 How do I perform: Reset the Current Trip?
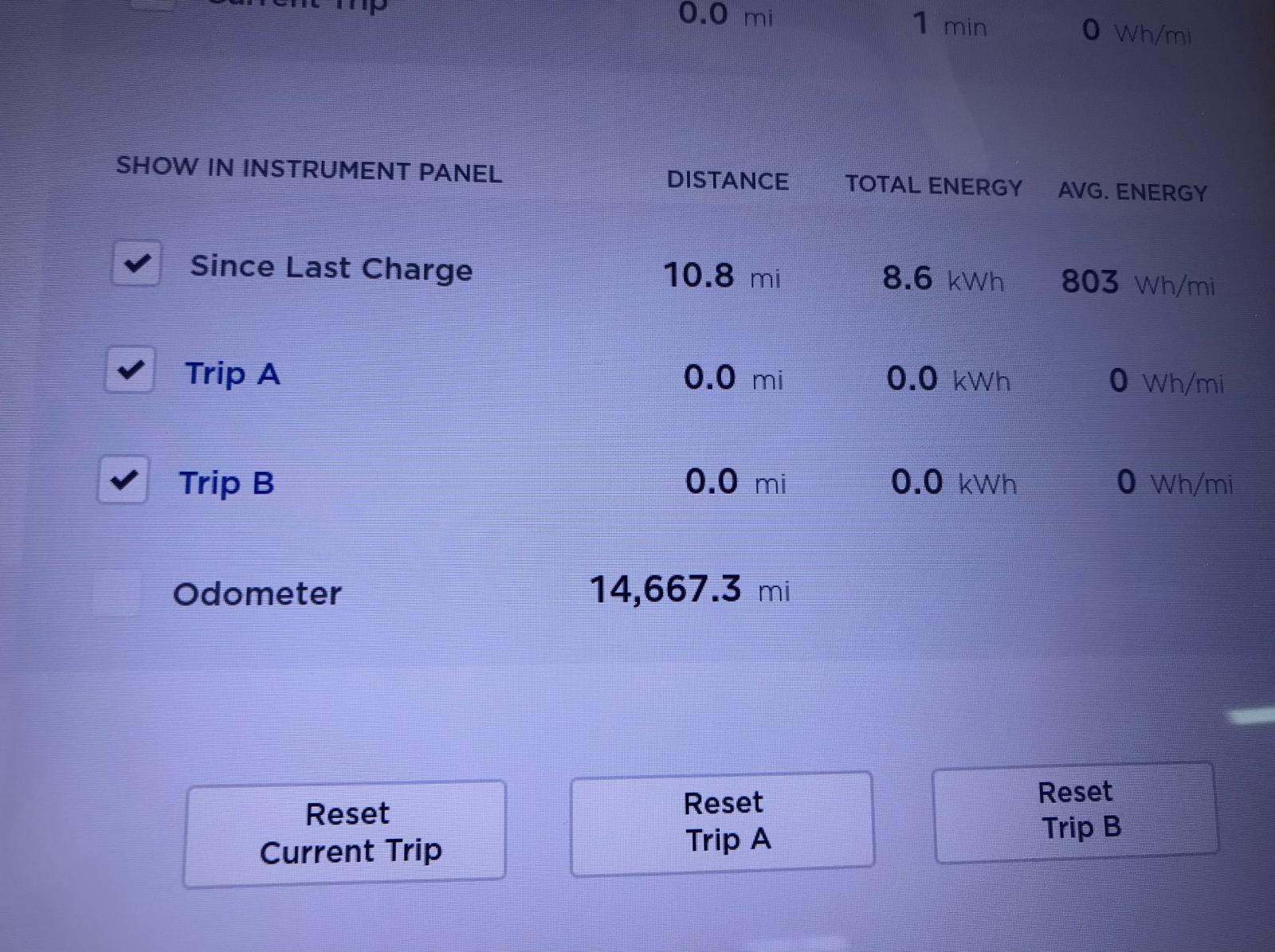click(346, 833)
